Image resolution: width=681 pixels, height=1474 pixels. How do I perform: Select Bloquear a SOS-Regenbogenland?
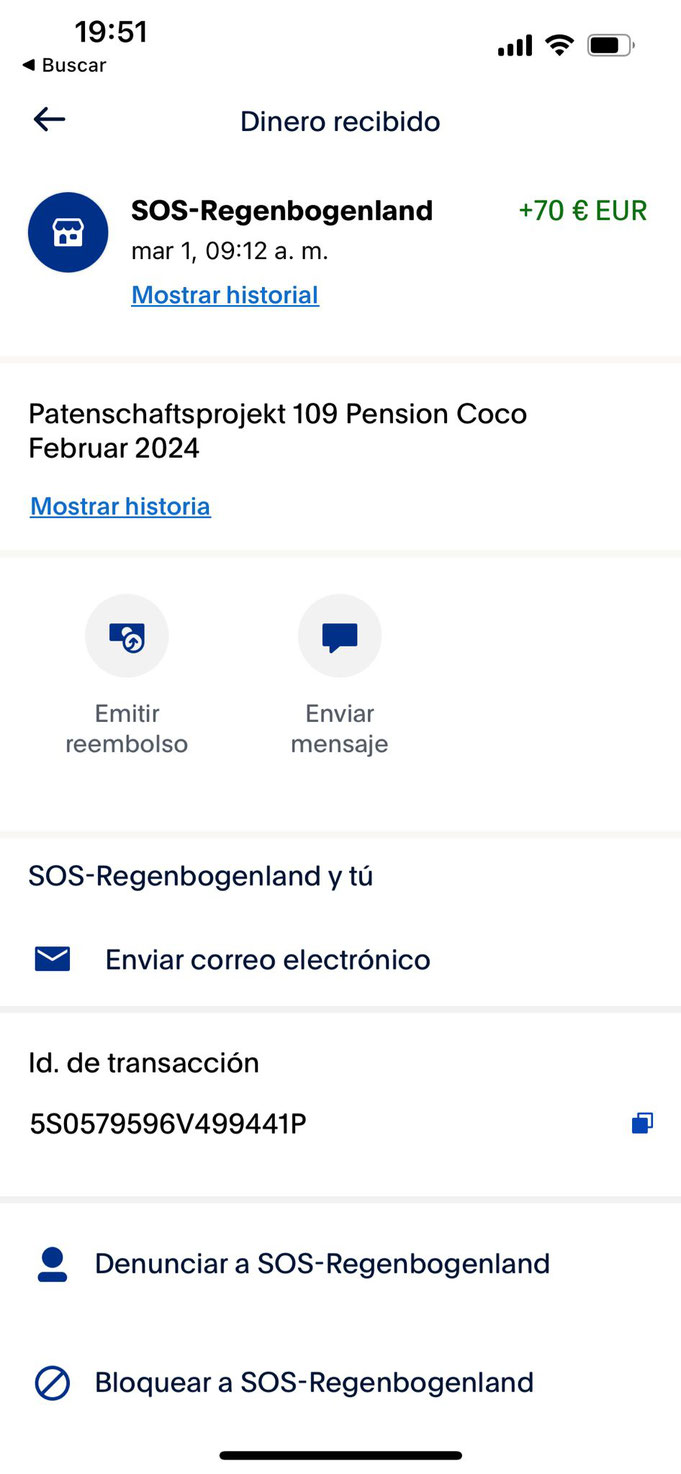coord(340,1383)
